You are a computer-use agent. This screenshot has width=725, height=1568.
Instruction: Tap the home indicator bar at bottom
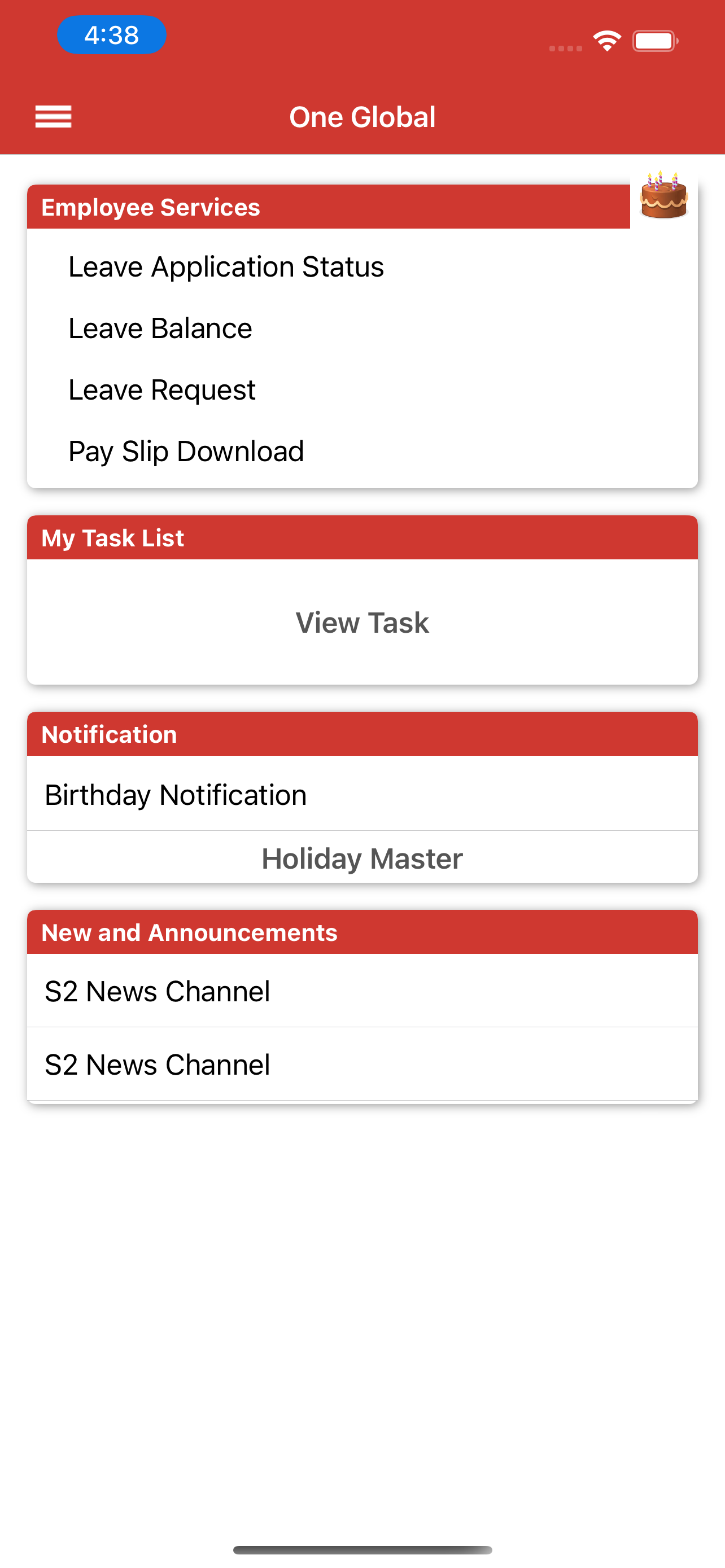(x=362, y=1550)
